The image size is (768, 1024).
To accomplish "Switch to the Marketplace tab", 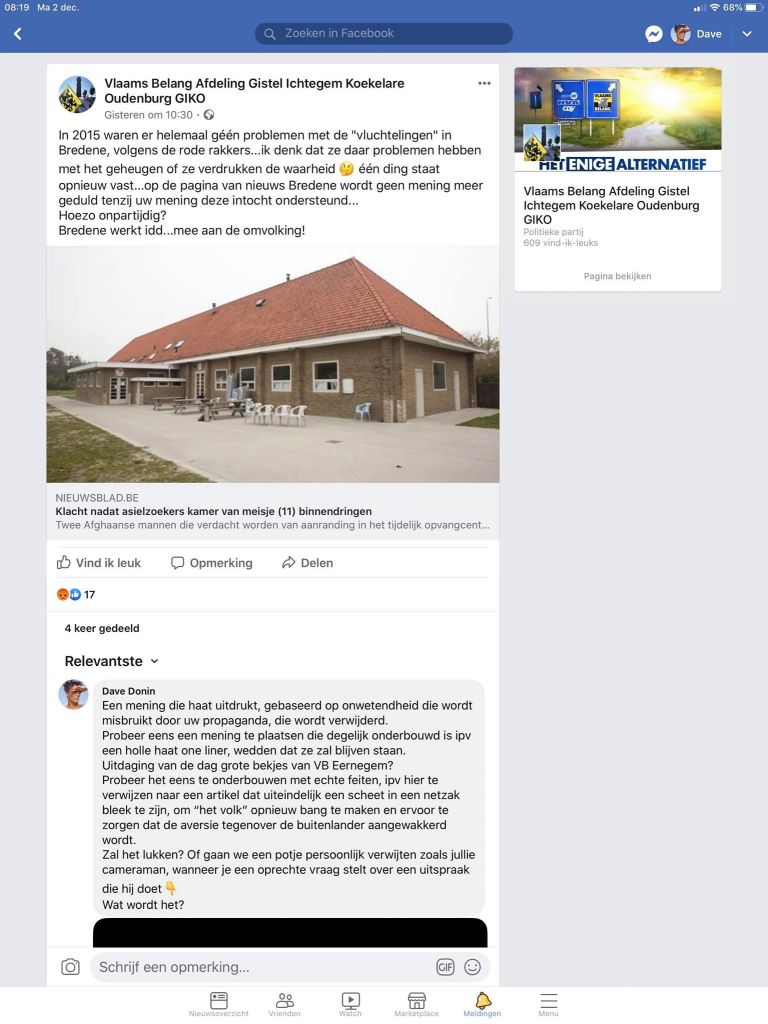I will tap(416, 1004).
